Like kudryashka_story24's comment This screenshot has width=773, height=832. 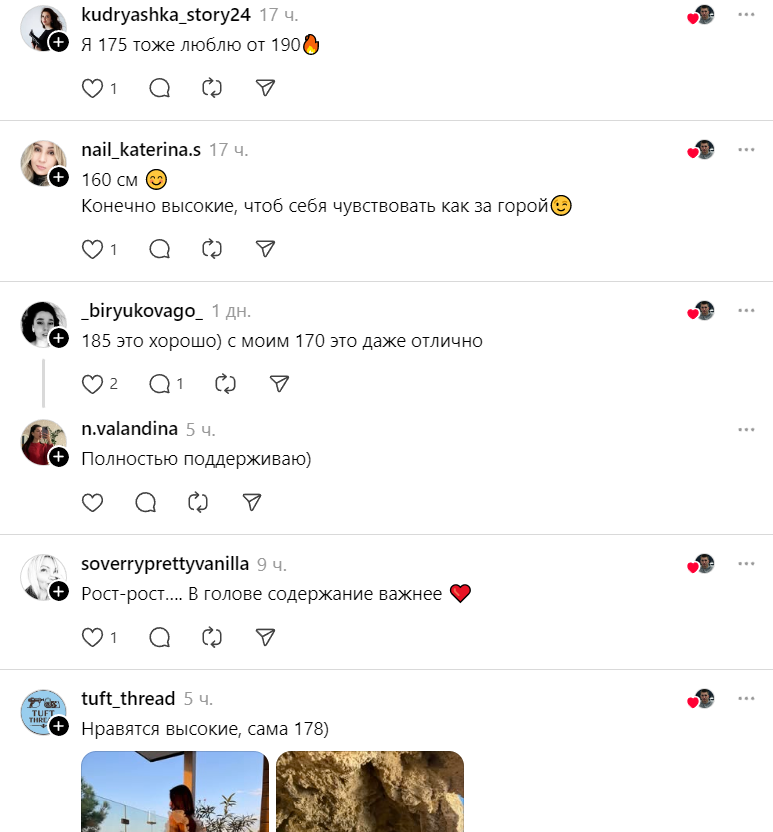(92, 88)
